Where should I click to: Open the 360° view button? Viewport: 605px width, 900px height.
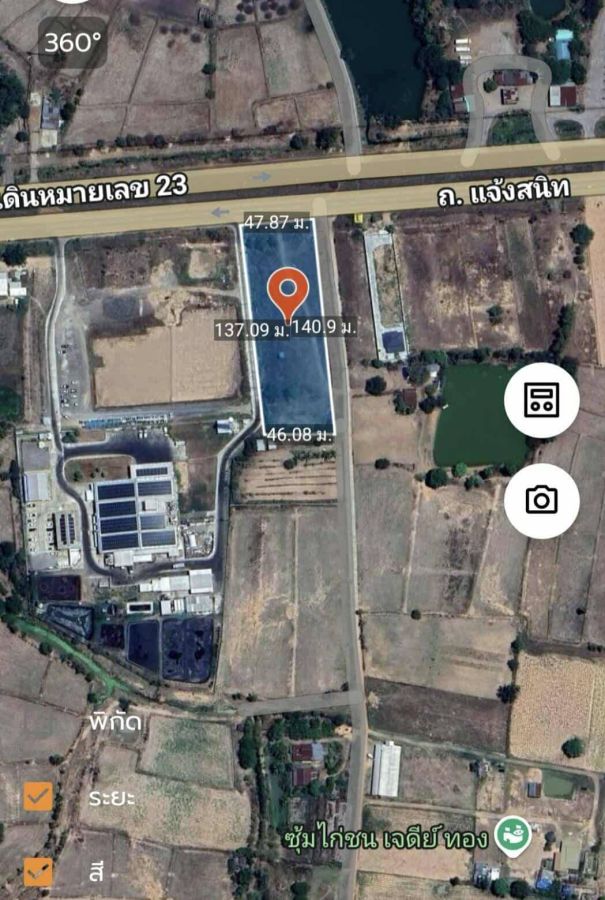point(72,41)
